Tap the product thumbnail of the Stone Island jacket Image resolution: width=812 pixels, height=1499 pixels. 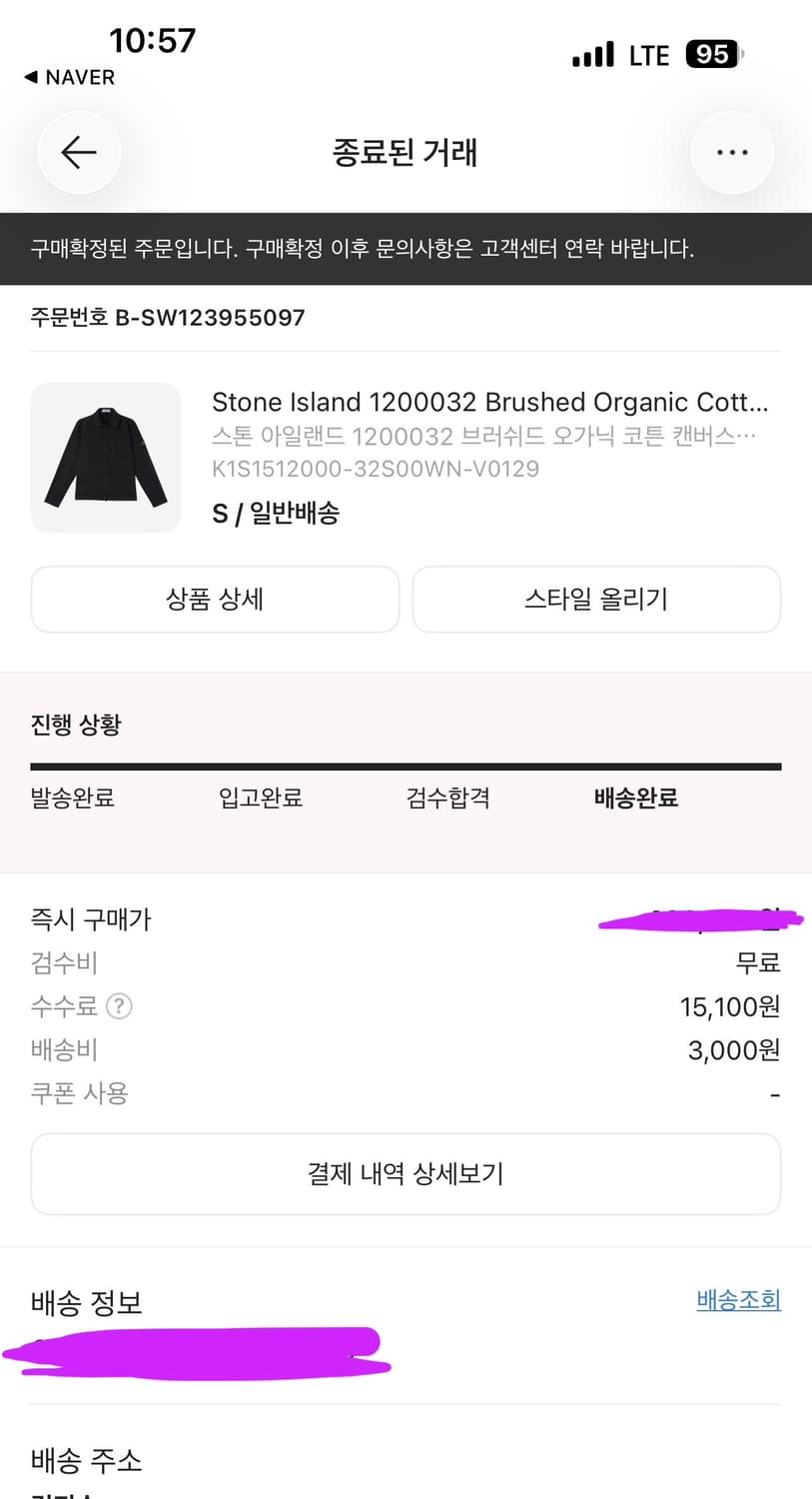pyautogui.click(x=105, y=458)
